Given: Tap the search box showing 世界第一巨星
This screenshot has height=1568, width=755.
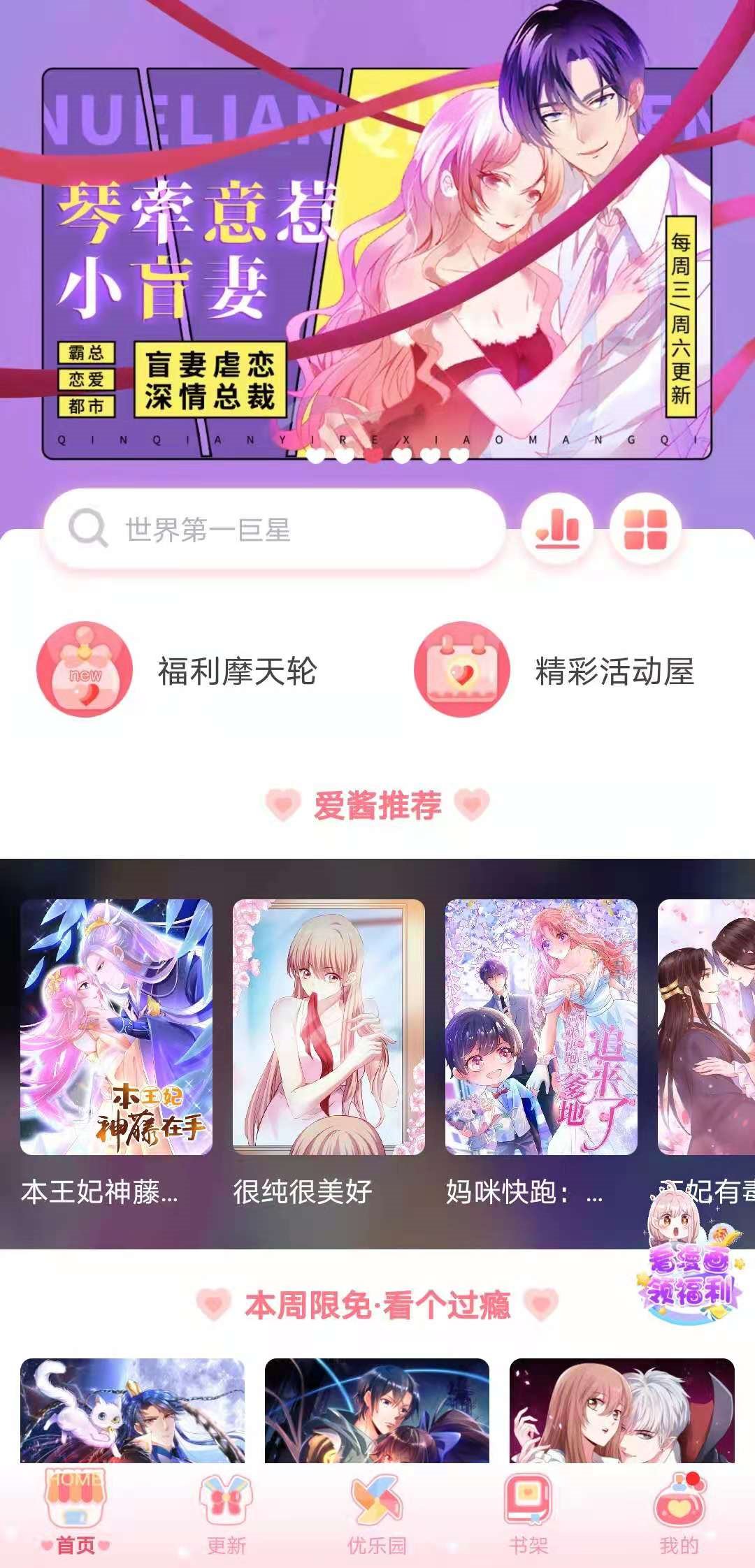Looking at the screenshot, I should point(274,530).
